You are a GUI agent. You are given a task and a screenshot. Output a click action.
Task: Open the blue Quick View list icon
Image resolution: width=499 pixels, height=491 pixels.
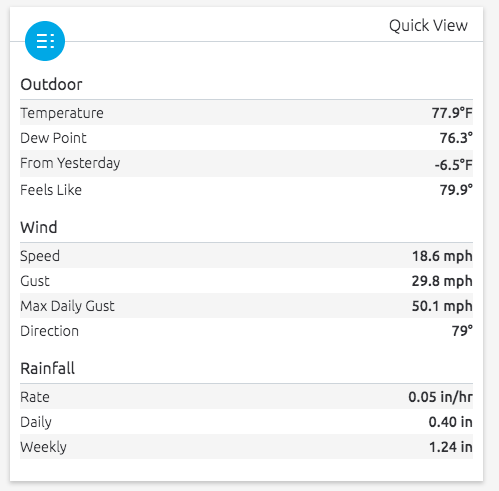tap(45, 41)
